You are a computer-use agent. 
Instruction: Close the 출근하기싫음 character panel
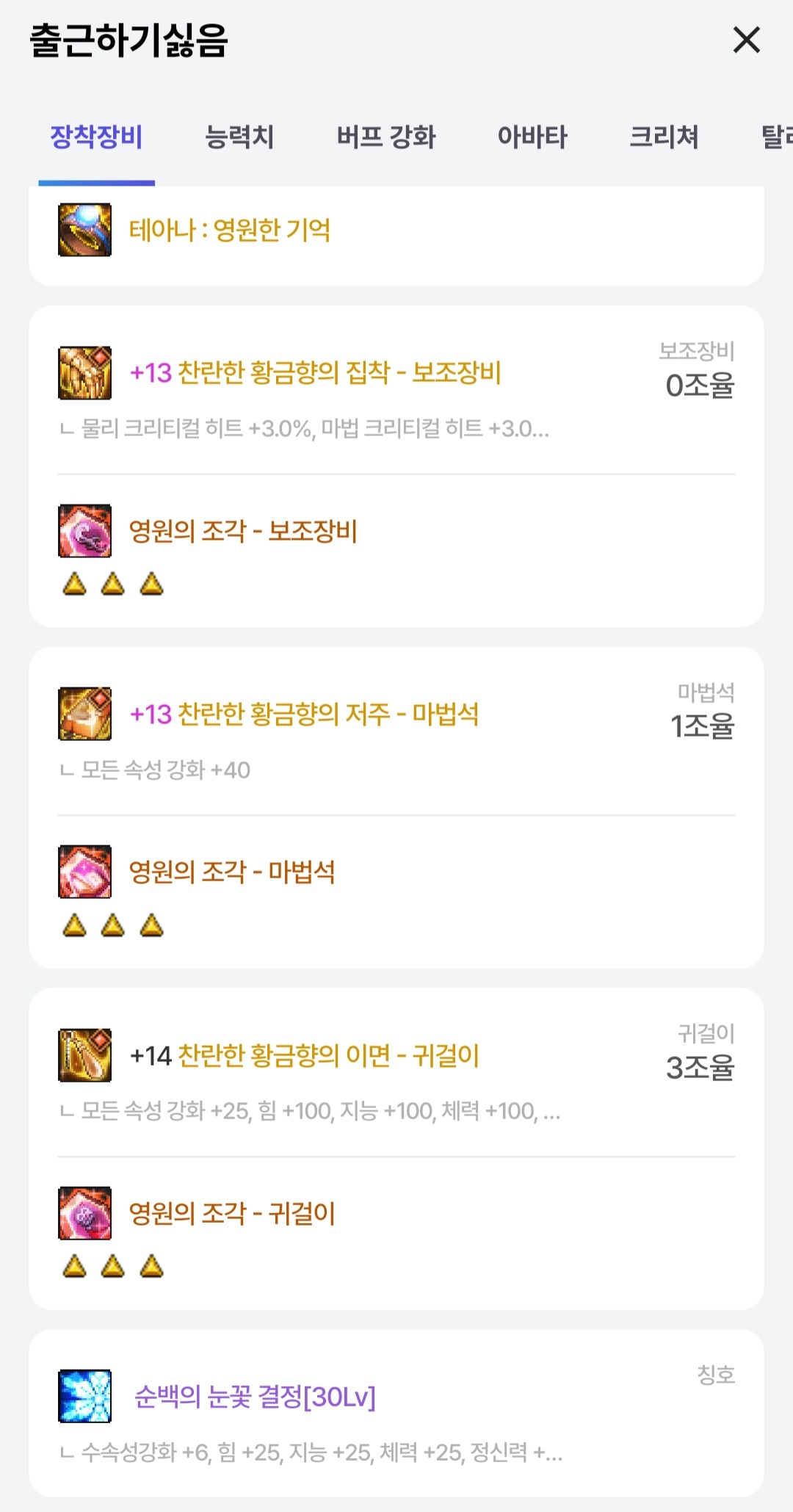click(746, 40)
